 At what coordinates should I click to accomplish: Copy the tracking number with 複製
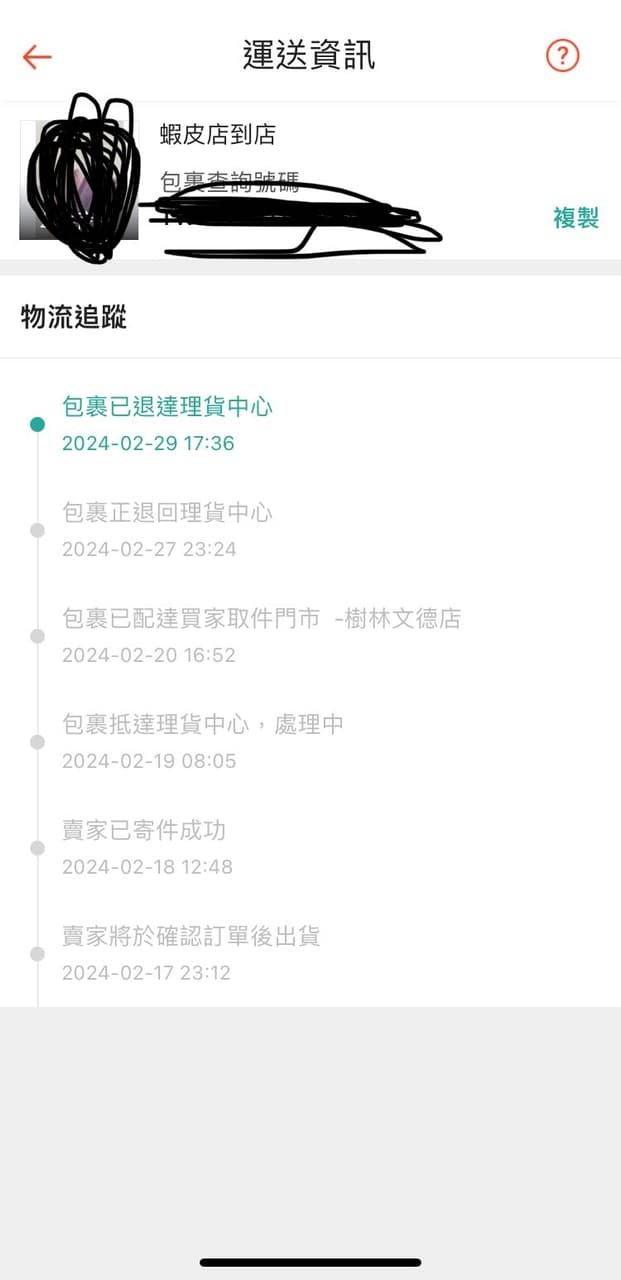click(575, 218)
